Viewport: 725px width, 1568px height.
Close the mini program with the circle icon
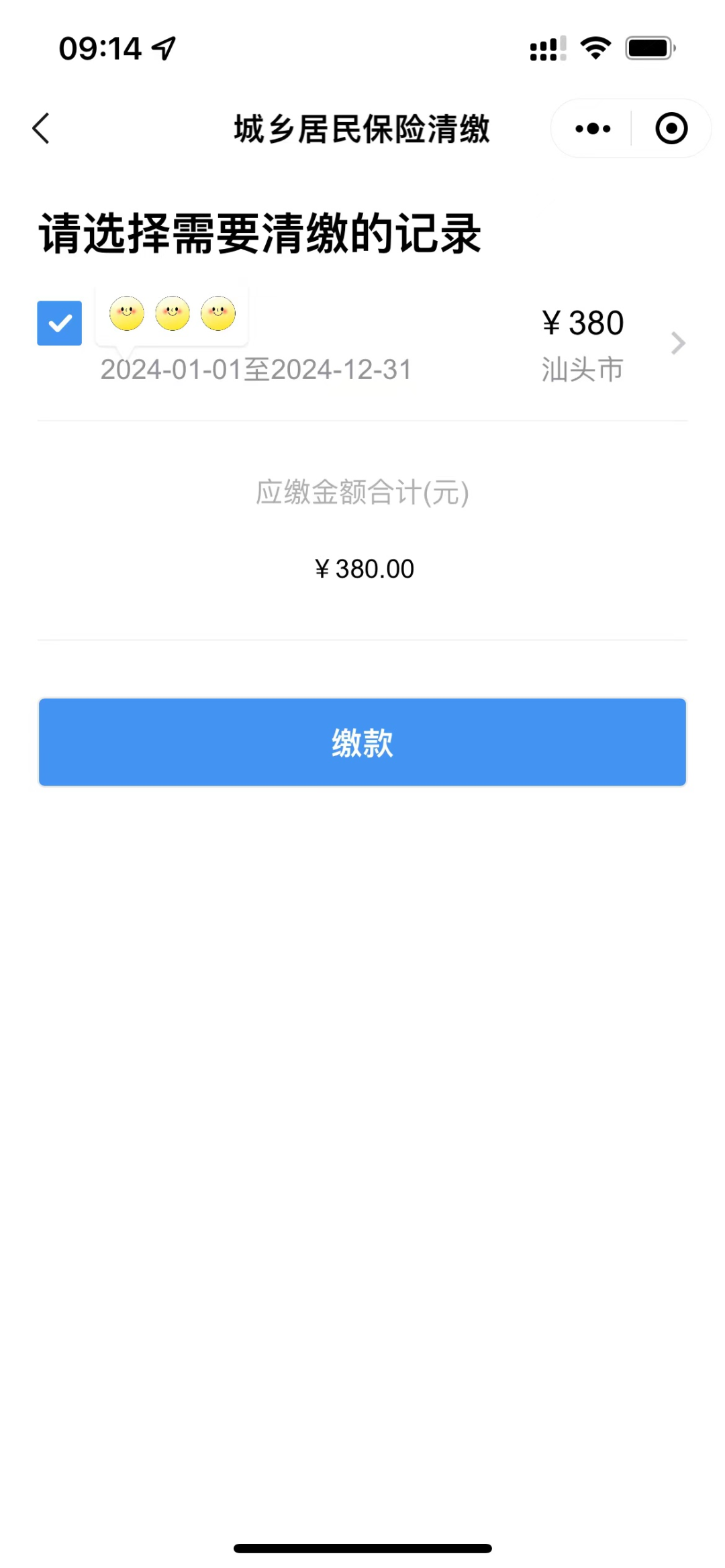pos(671,128)
